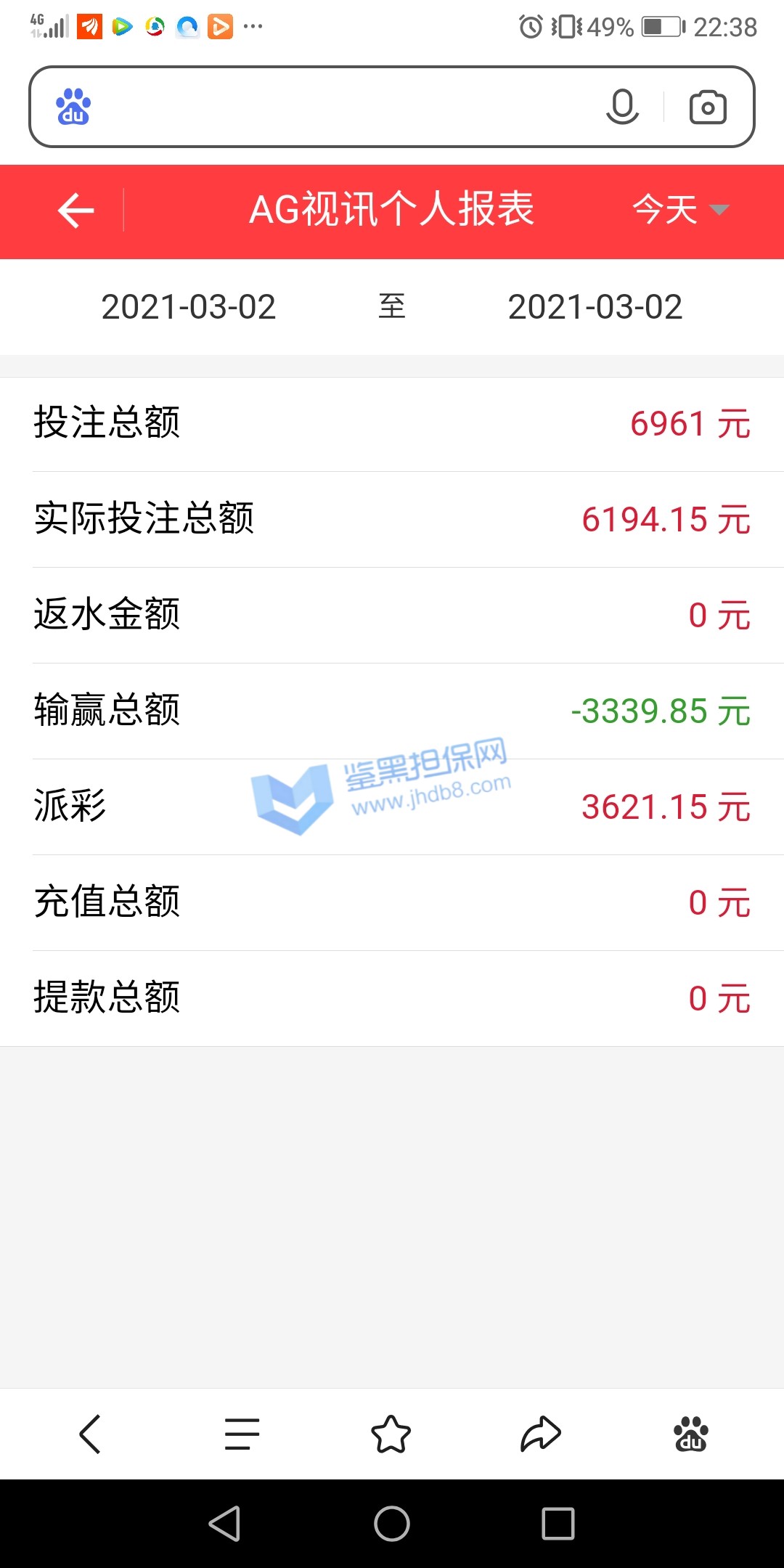Go back using the red header arrow
The width and height of the screenshot is (784, 1568).
75,211
